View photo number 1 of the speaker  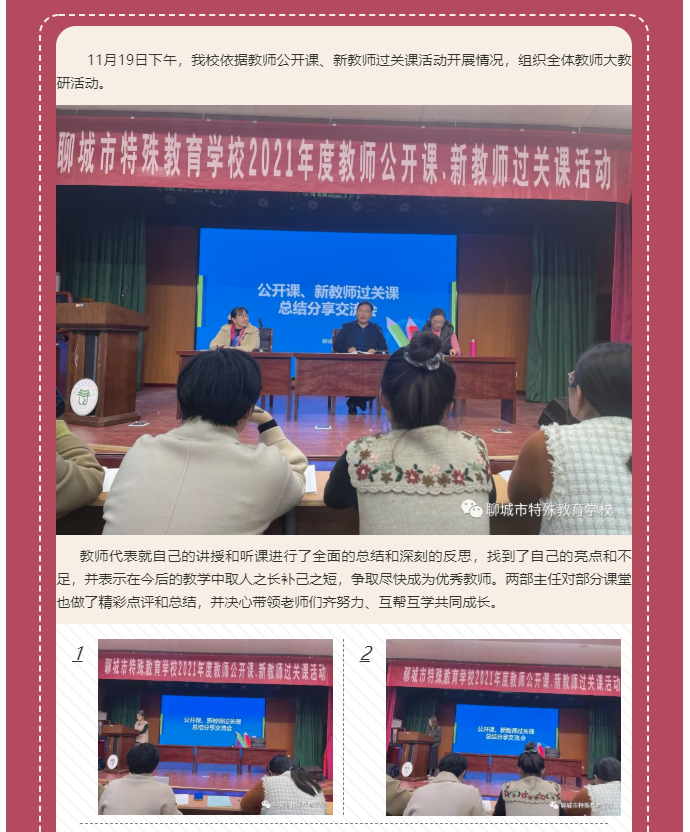pos(215,727)
